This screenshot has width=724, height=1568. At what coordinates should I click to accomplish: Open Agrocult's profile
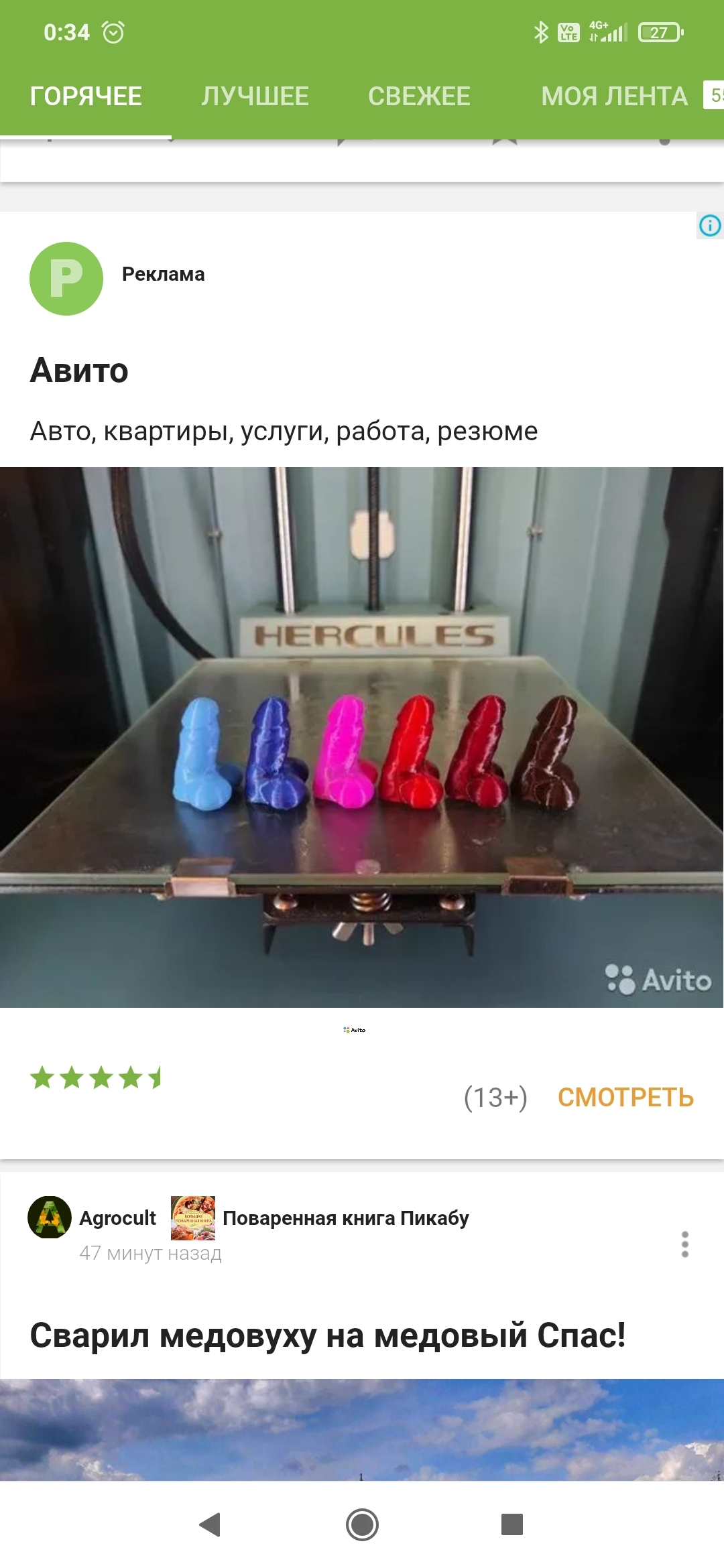coord(117,1218)
